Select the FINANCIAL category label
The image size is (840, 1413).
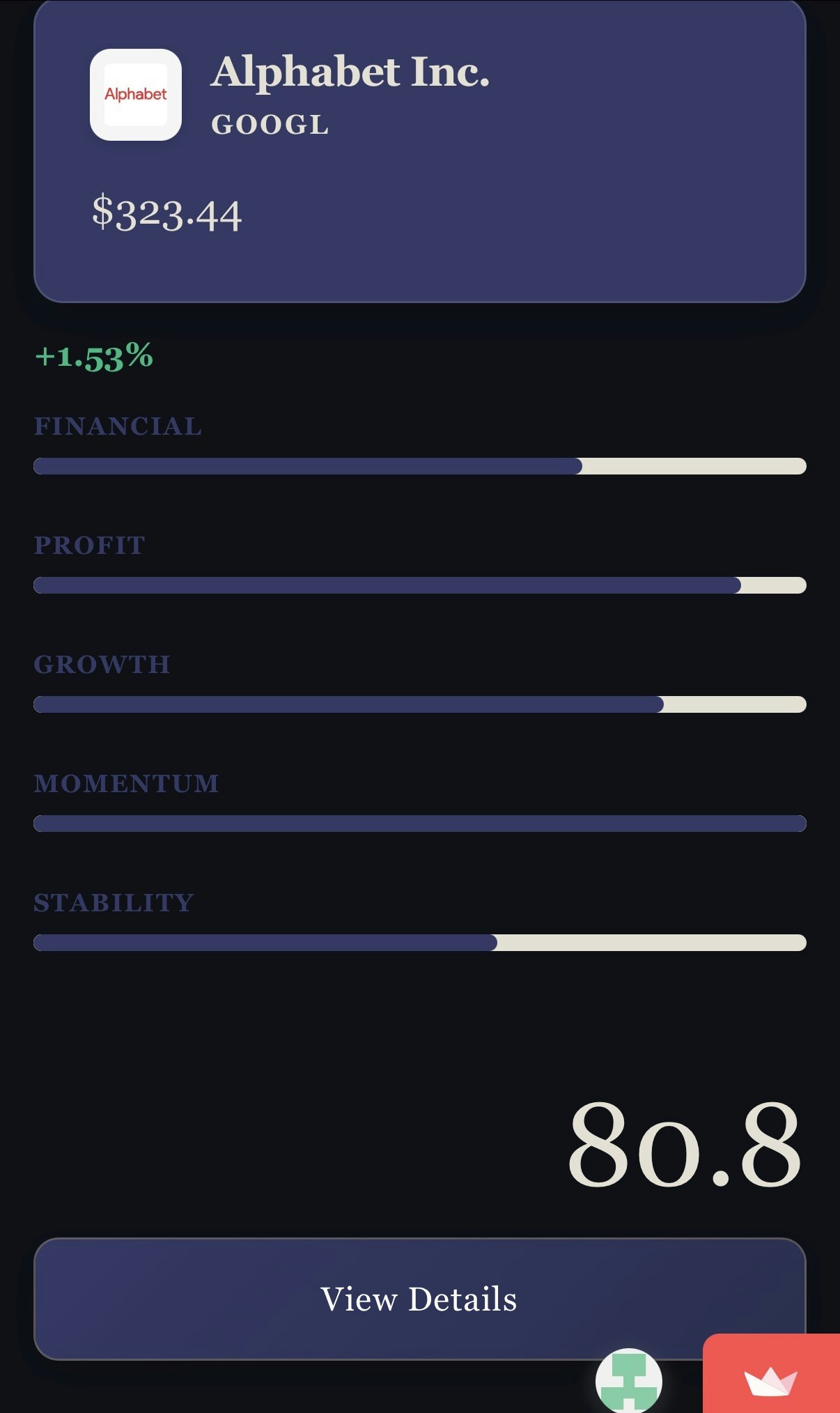pyautogui.click(x=118, y=426)
